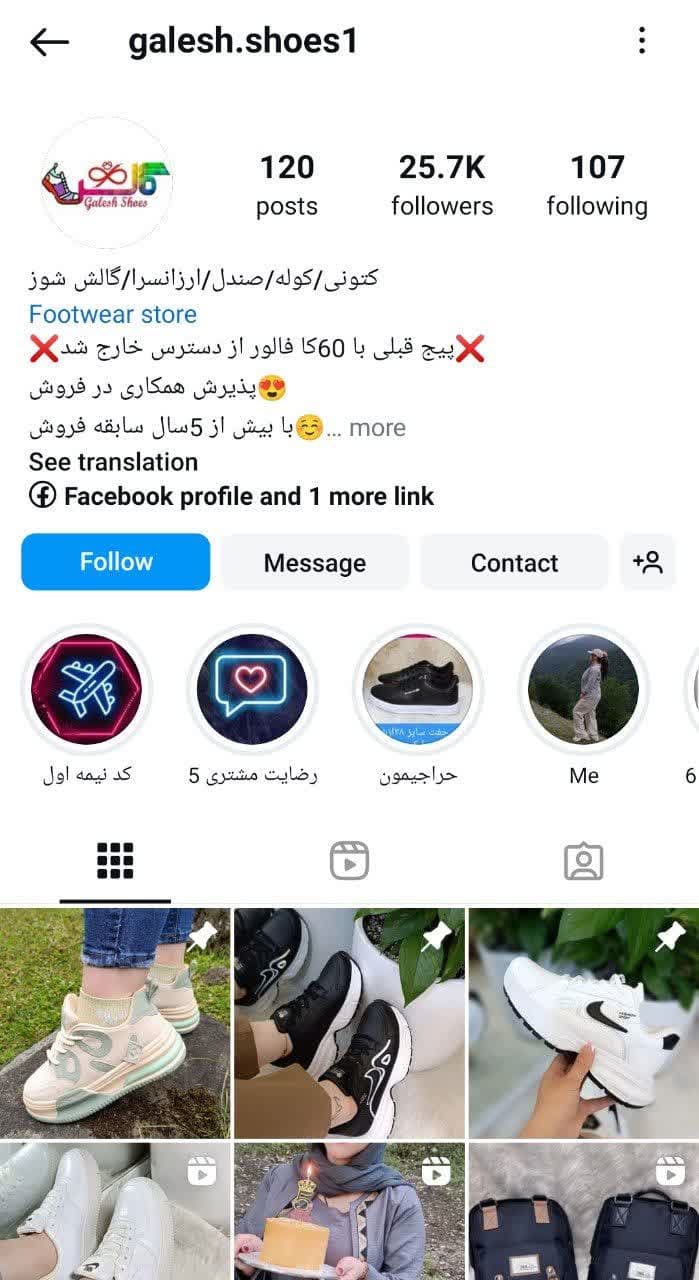The height and width of the screenshot is (1280, 699).
Task: View the 25.7K followers list
Action: pyautogui.click(x=442, y=185)
